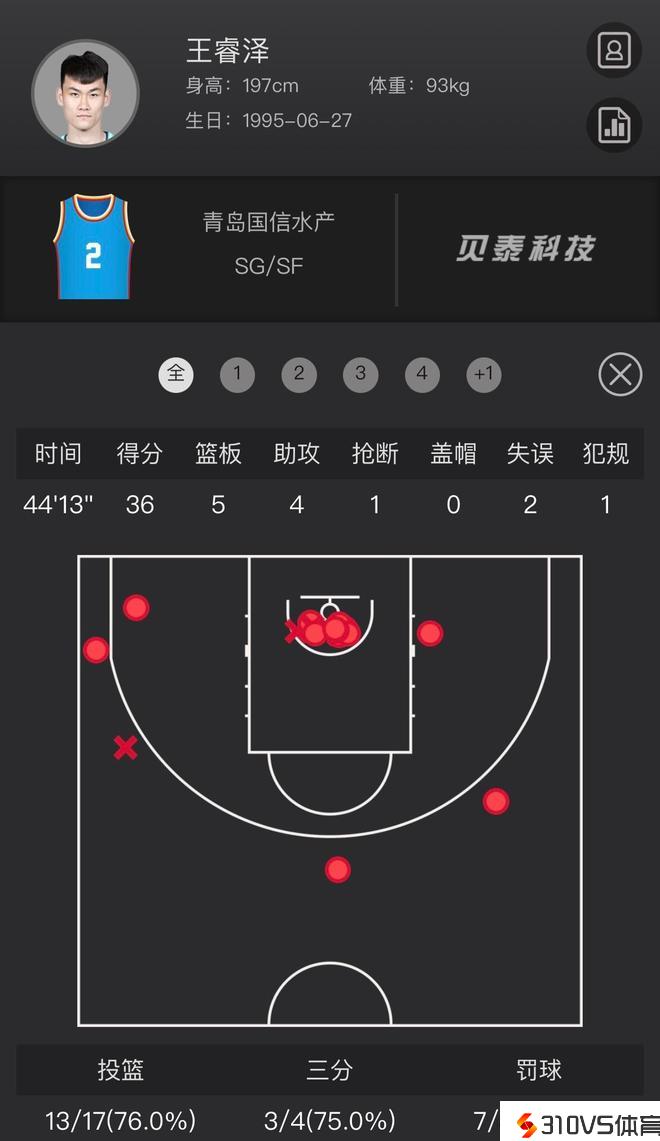Image resolution: width=660 pixels, height=1141 pixels.
Task: Show the +1 overtime period stats
Action: pyautogui.click(x=484, y=375)
